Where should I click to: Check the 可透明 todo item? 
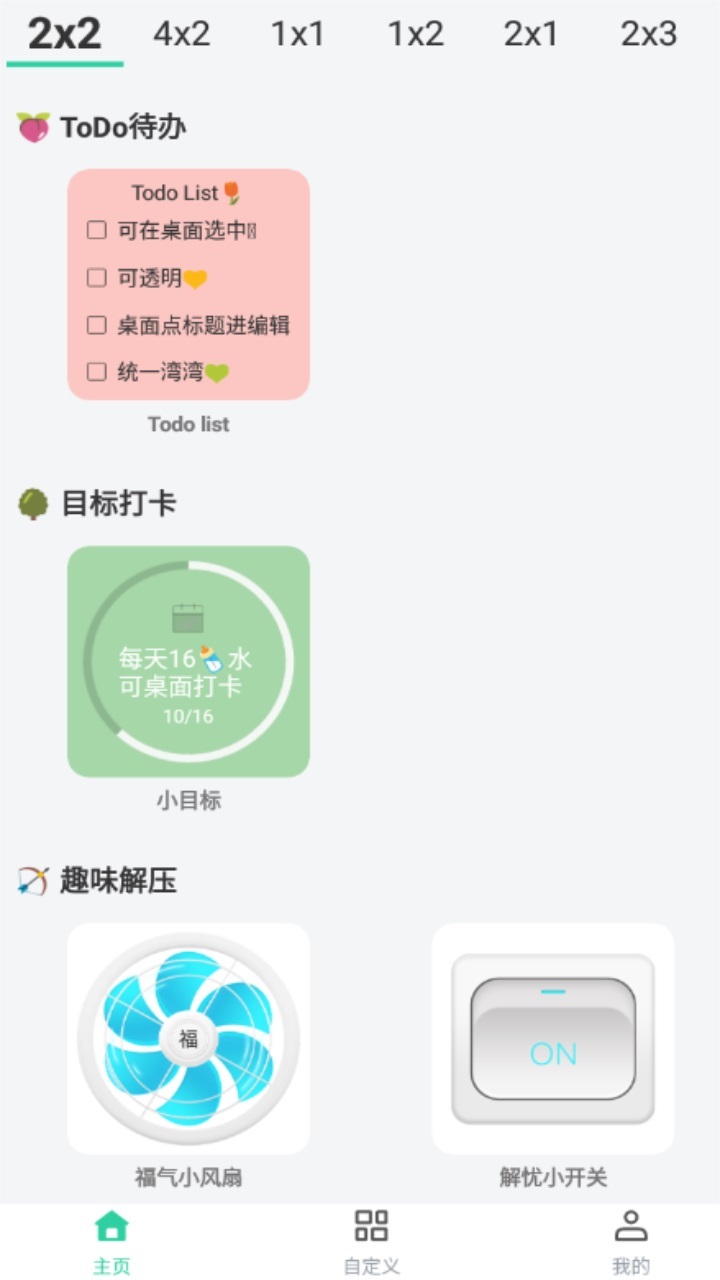pyautogui.click(x=96, y=277)
